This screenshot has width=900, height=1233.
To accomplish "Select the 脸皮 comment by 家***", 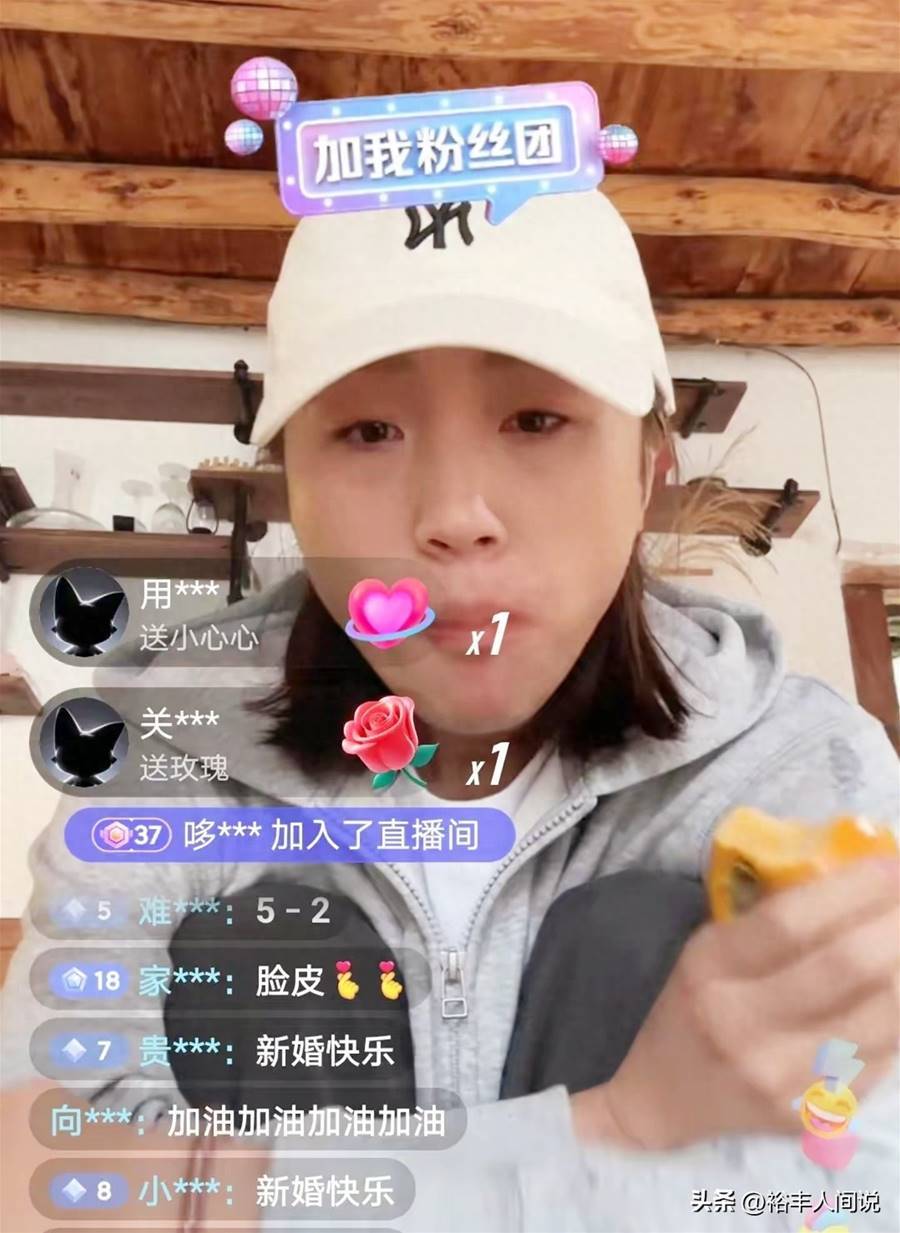I will (230, 981).
